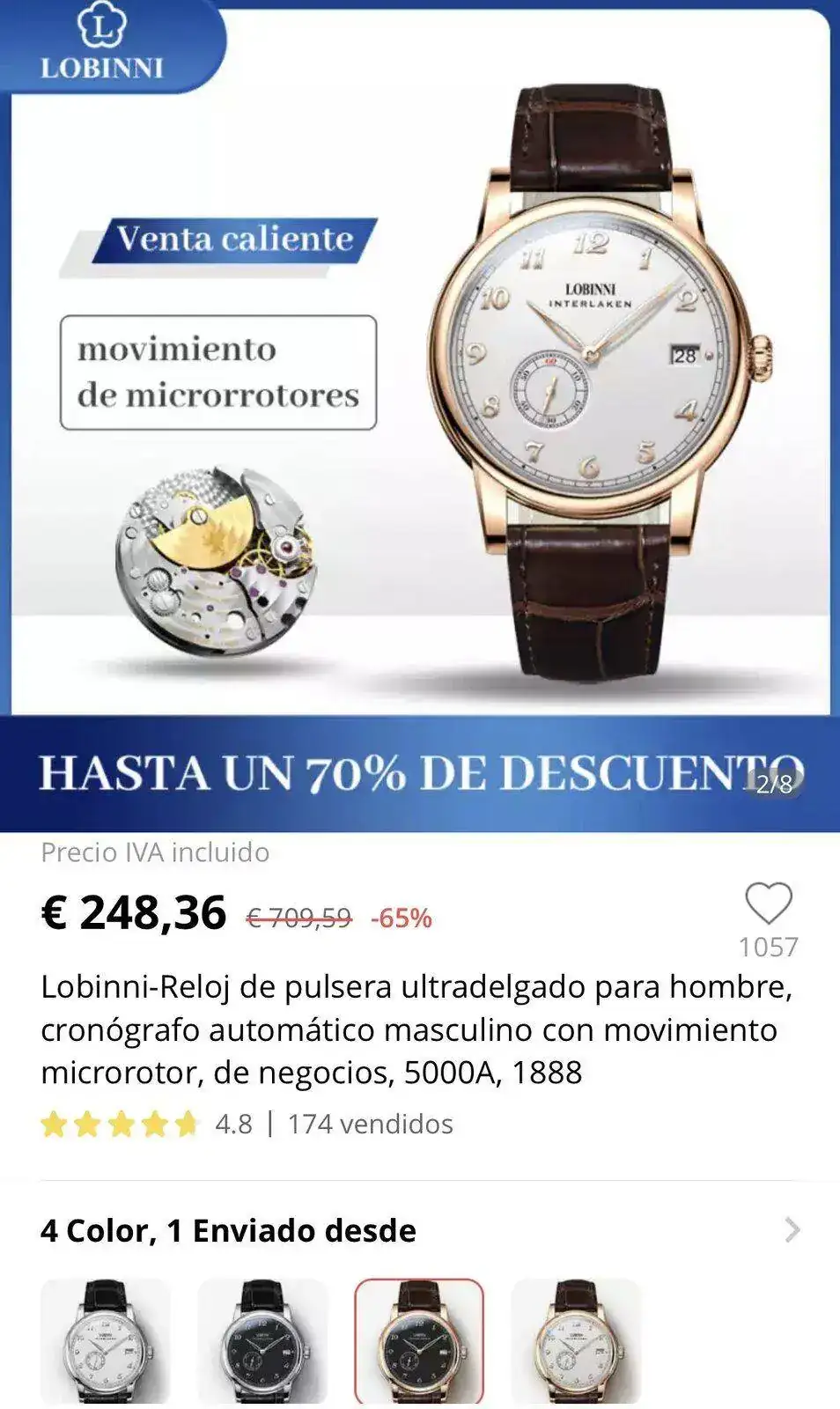Select the rose gold black dial variant
Viewport: 840px width, 1409px height.
point(419,1341)
